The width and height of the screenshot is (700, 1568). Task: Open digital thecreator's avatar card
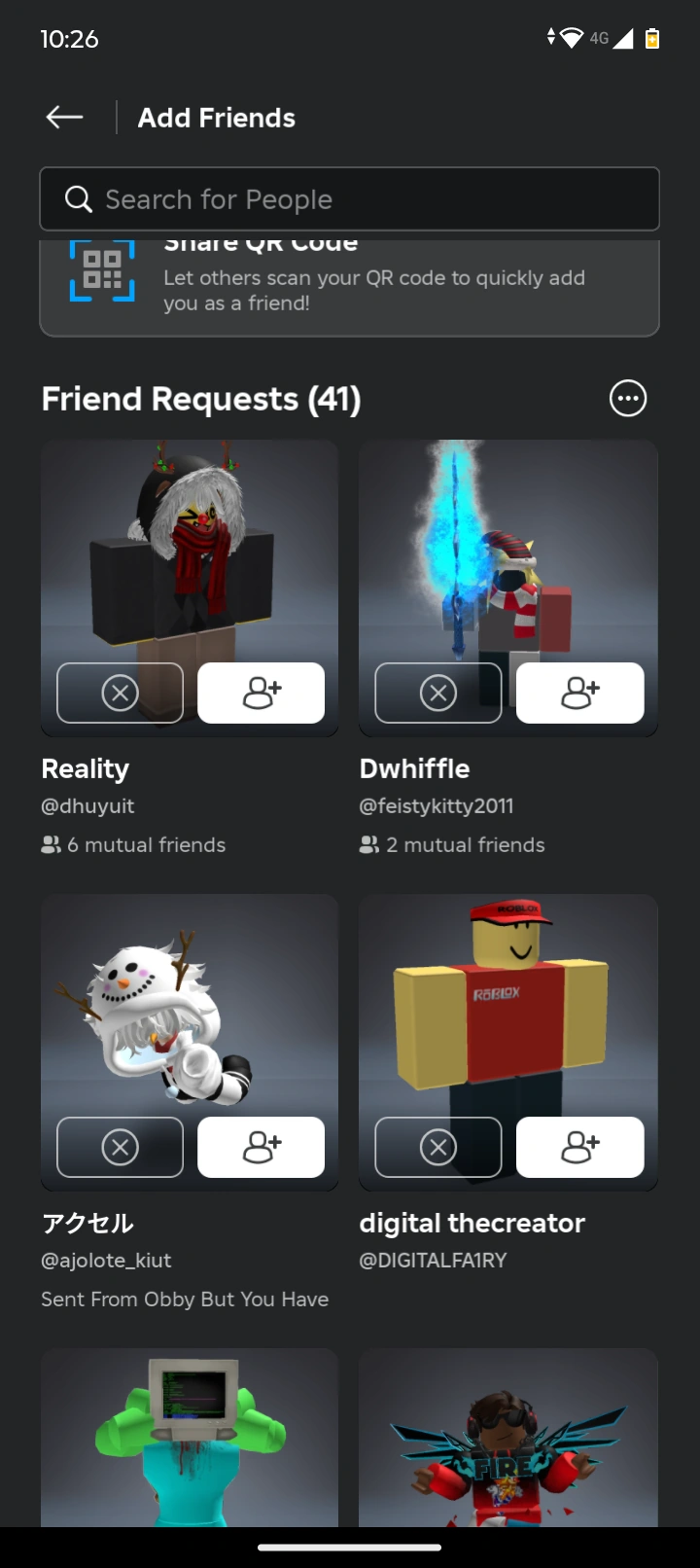[x=507, y=1002]
